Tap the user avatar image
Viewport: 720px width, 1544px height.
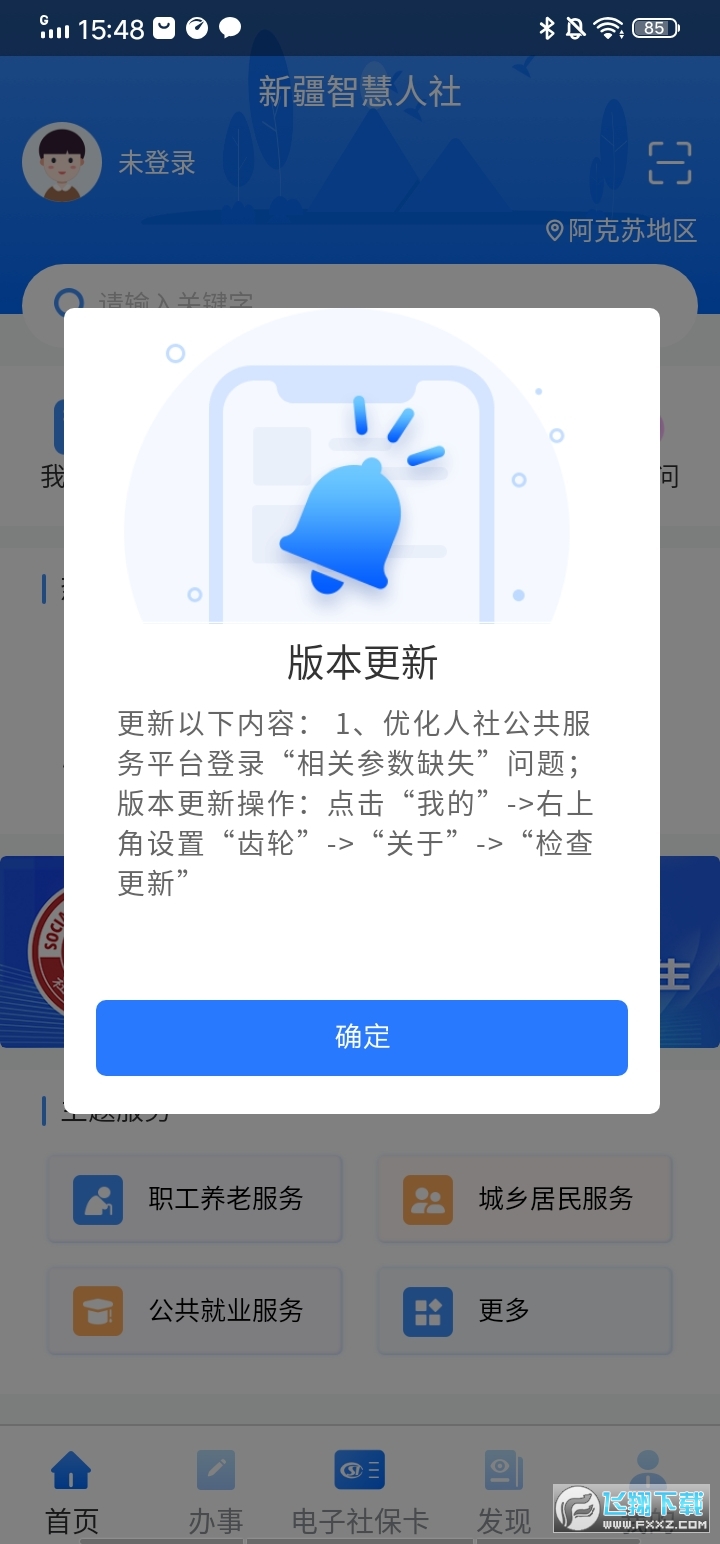[62, 162]
